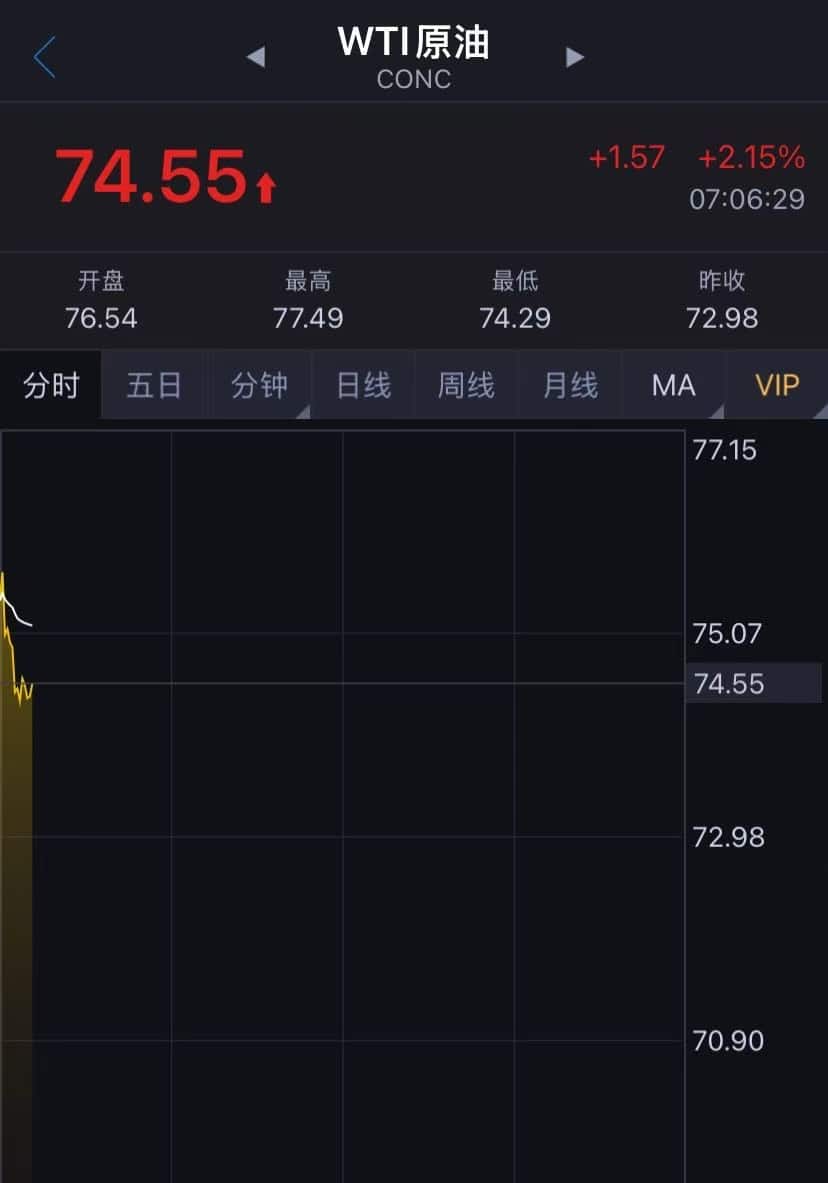Open the VIP tab
Viewport: 828px width, 1183px height.
pos(776,384)
